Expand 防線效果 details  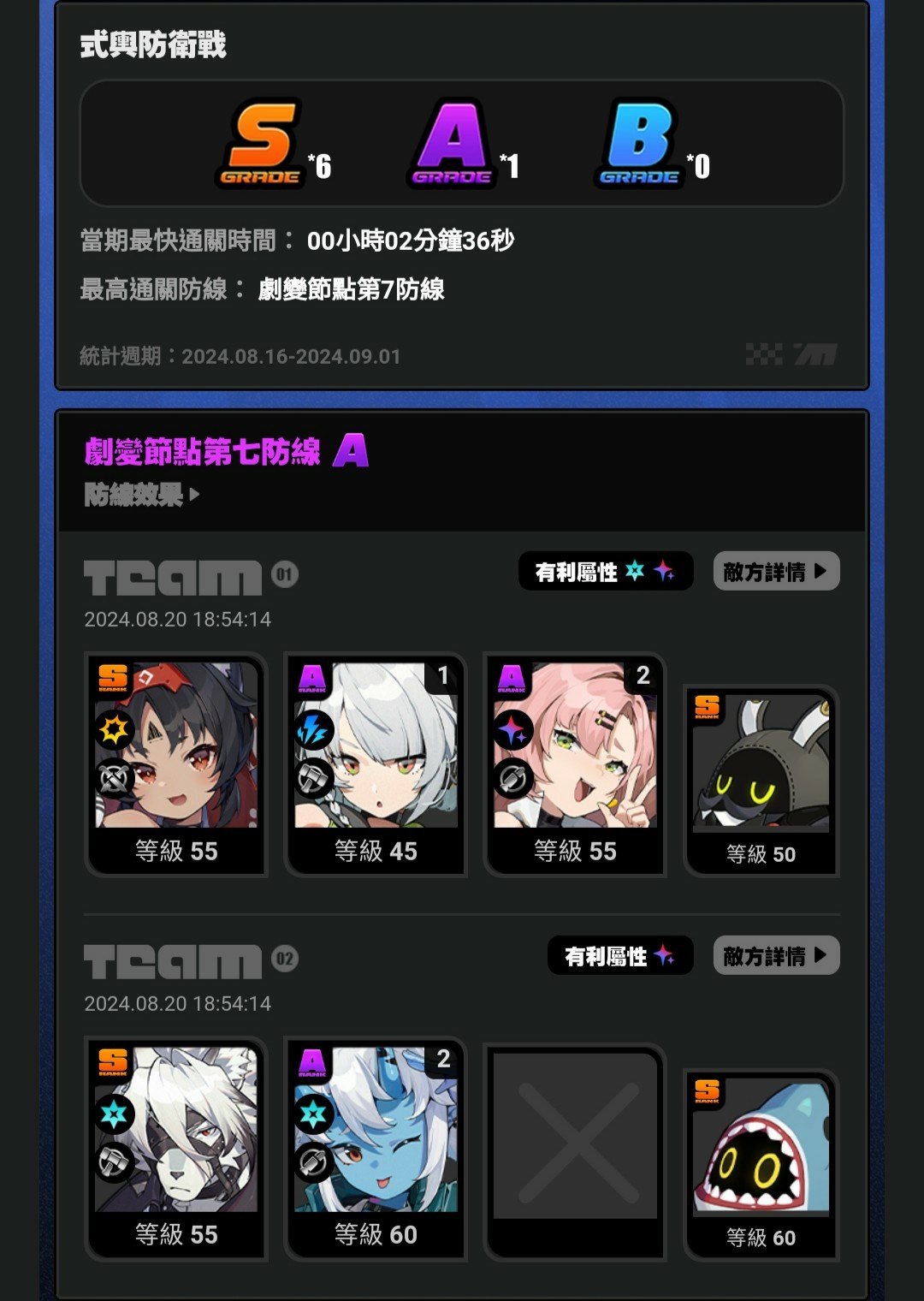pyautogui.click(x=142, y=495)
